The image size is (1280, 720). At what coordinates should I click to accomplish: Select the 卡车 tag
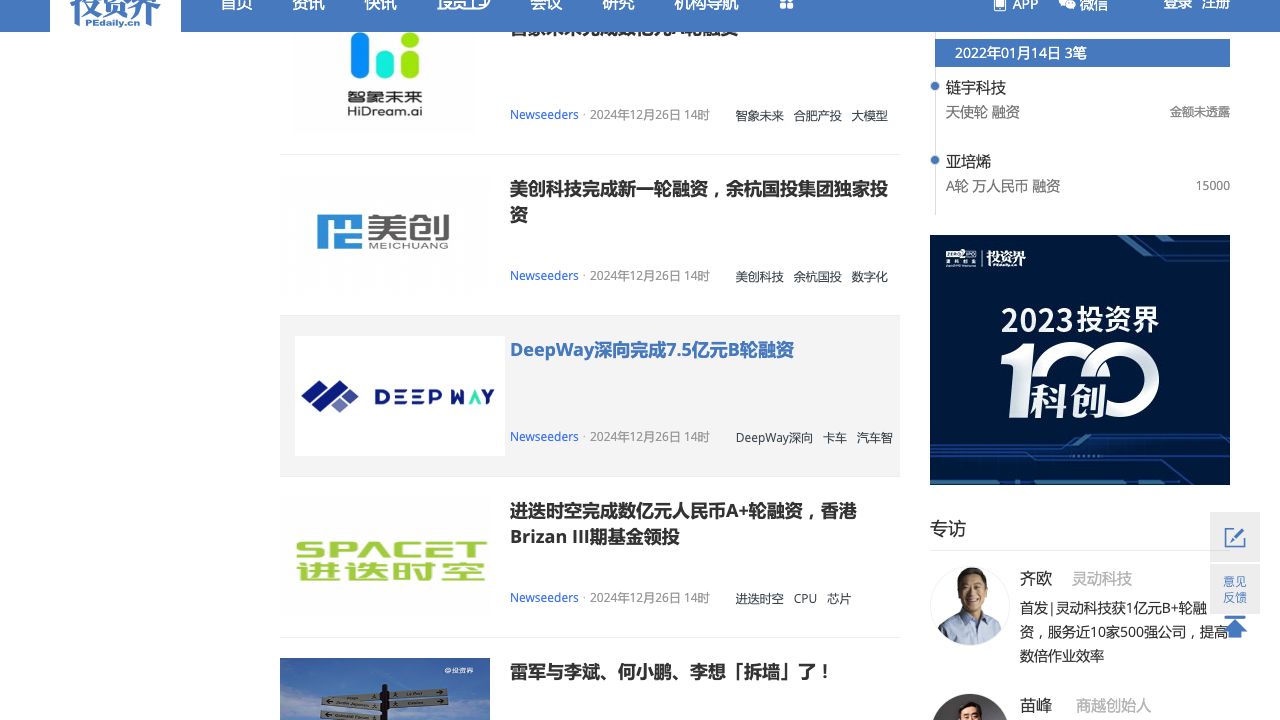pos(834,438)
